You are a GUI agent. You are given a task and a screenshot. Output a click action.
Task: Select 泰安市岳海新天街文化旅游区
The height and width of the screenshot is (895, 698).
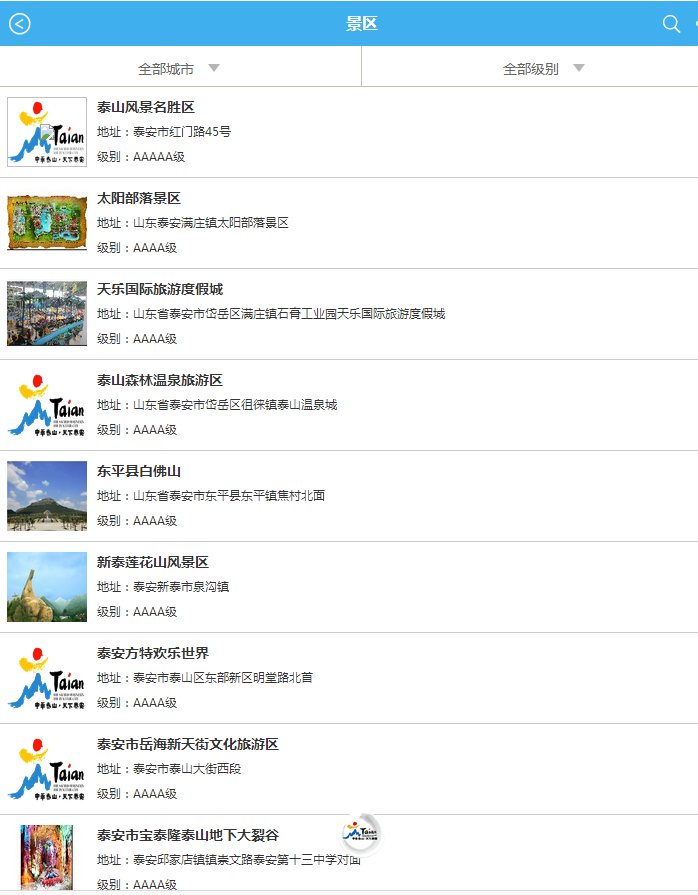(x=188, y=745)
